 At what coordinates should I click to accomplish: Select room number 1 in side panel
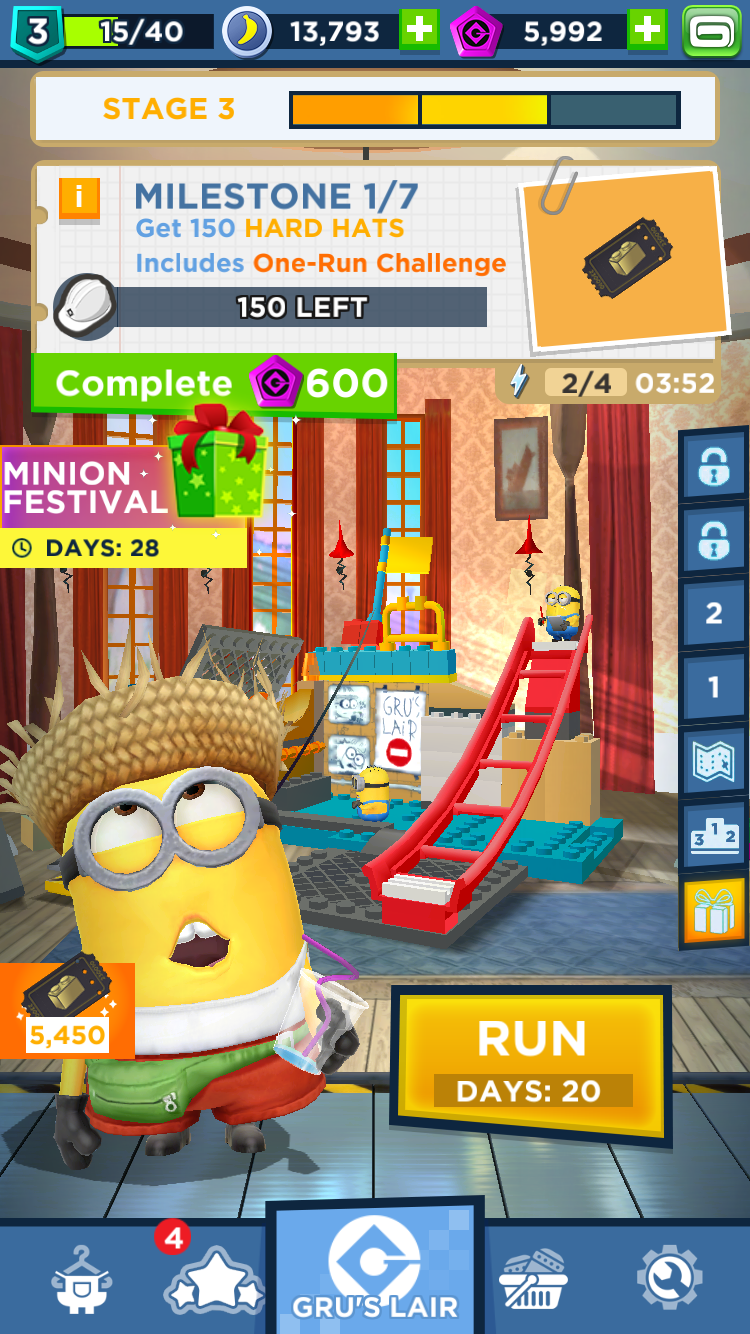pos(714,687)
